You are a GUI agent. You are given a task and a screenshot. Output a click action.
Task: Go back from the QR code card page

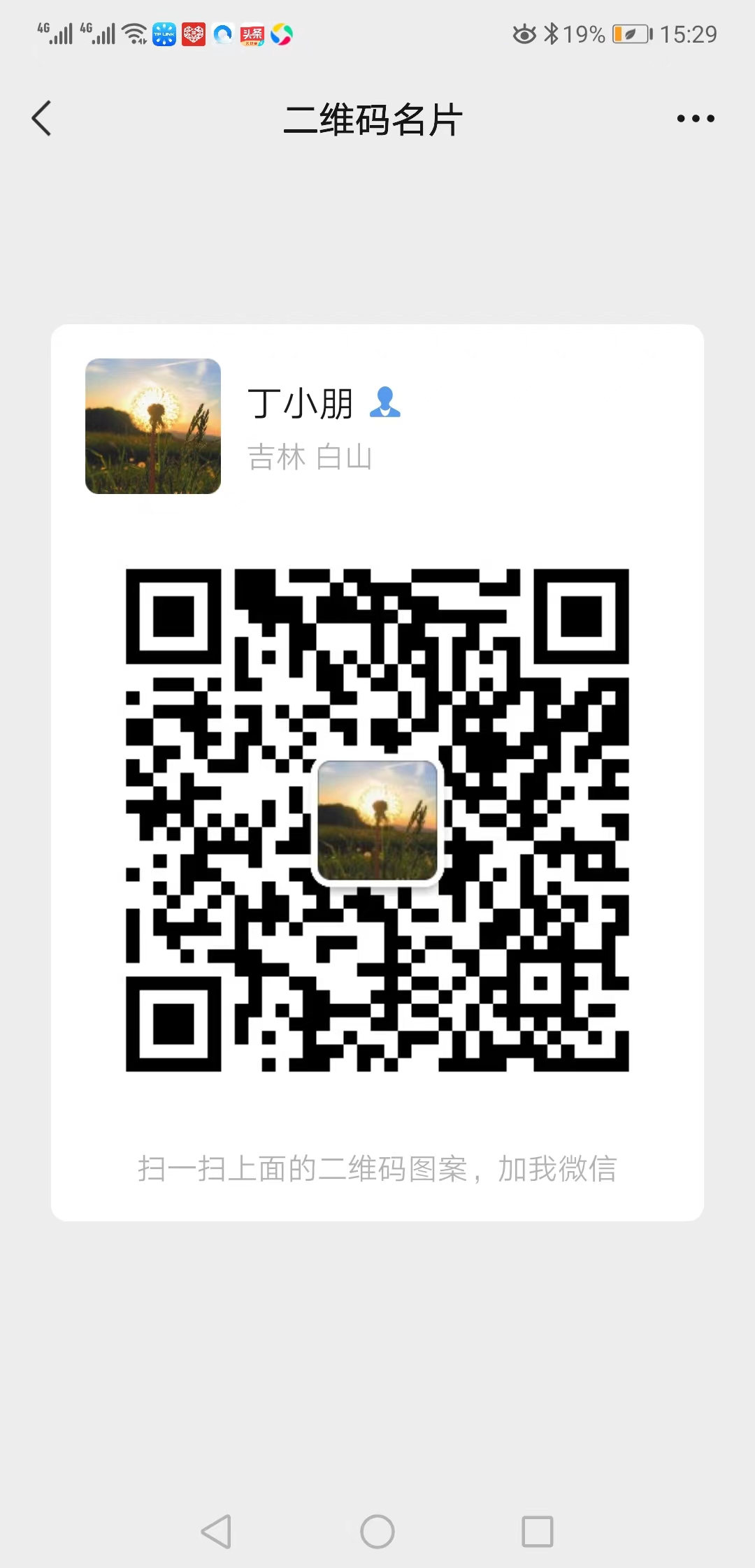click(x=42, y=118)
